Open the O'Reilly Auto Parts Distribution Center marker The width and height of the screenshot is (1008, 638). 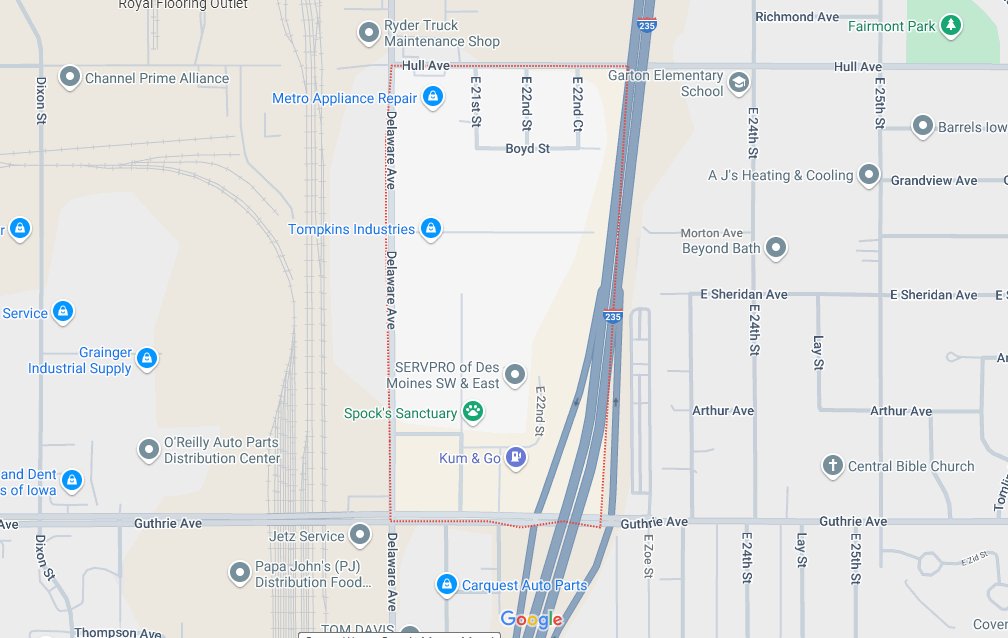(148, 449)
